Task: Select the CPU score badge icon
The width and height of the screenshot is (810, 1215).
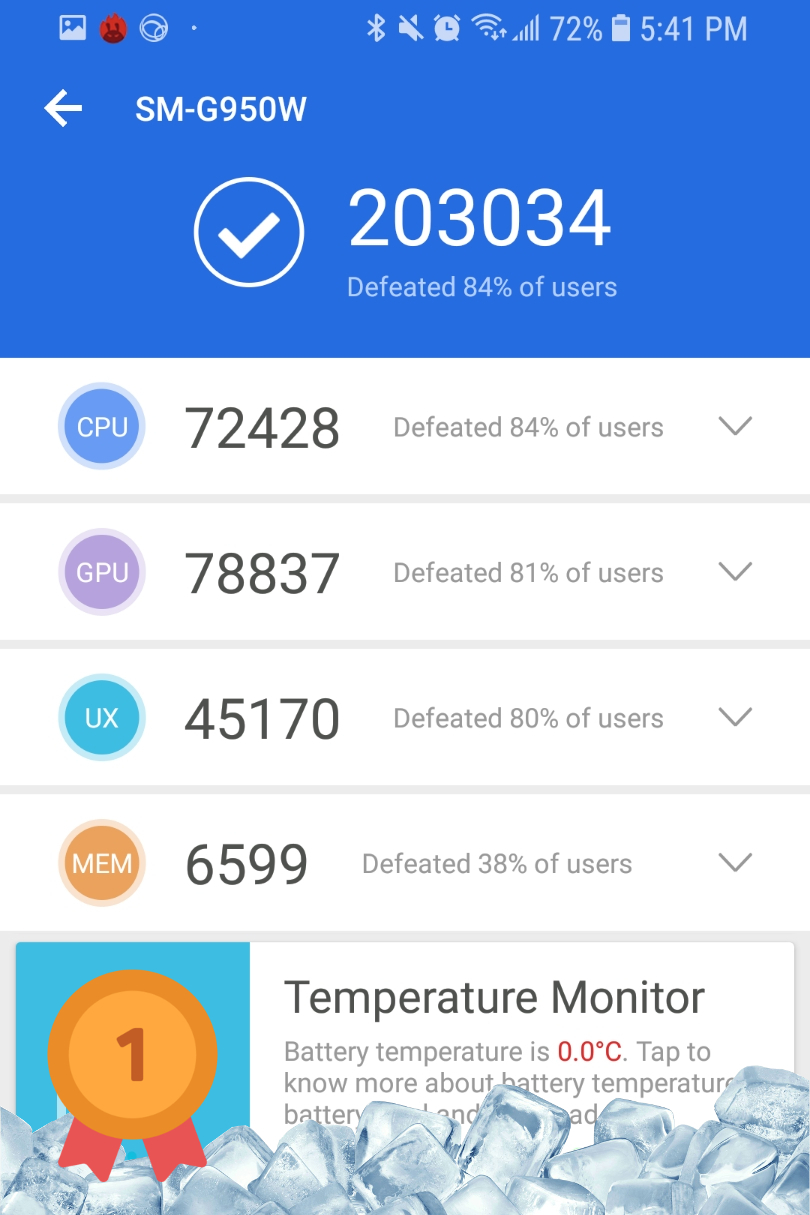Action: click(101, 426)
